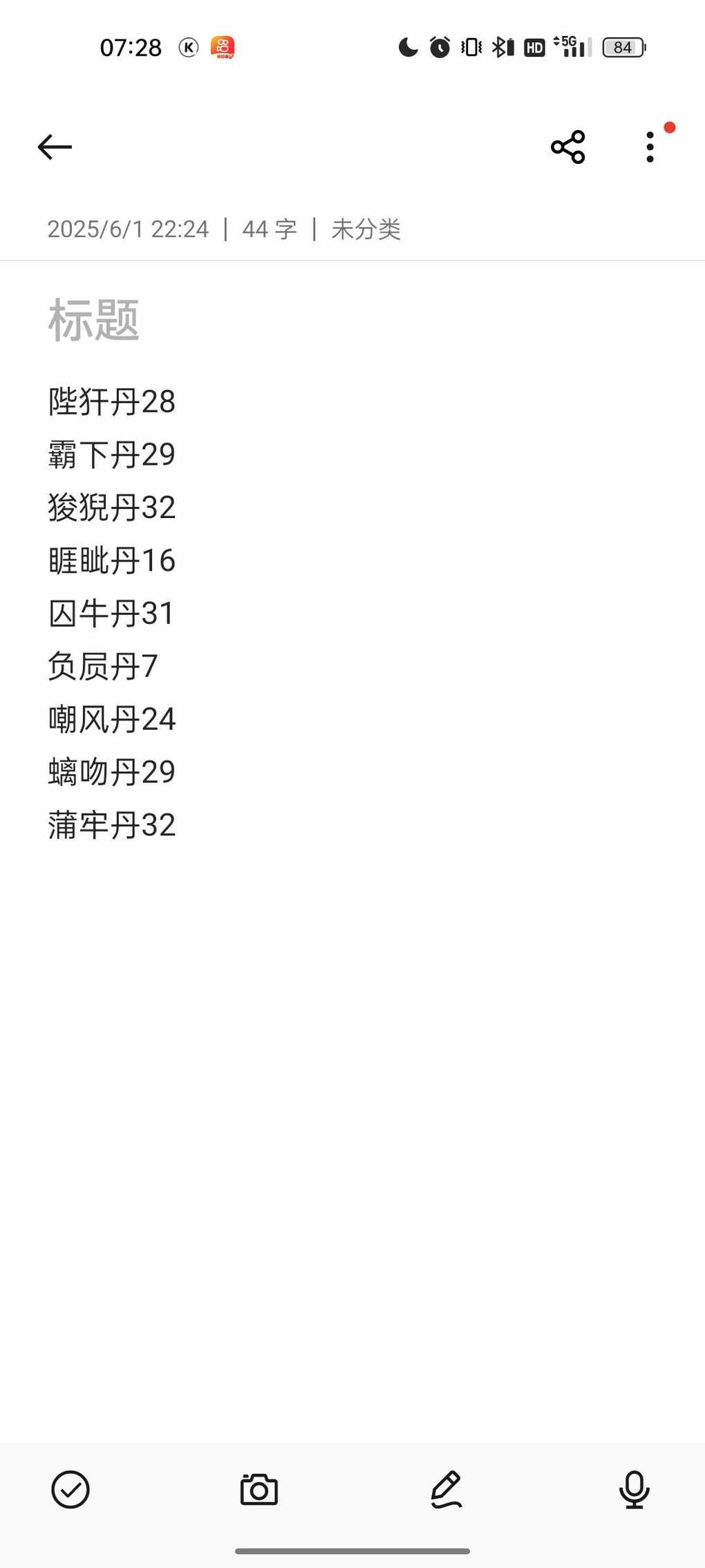Open the three-dot overflow menu
The image size is (705, 1568).
pos(650,147)
